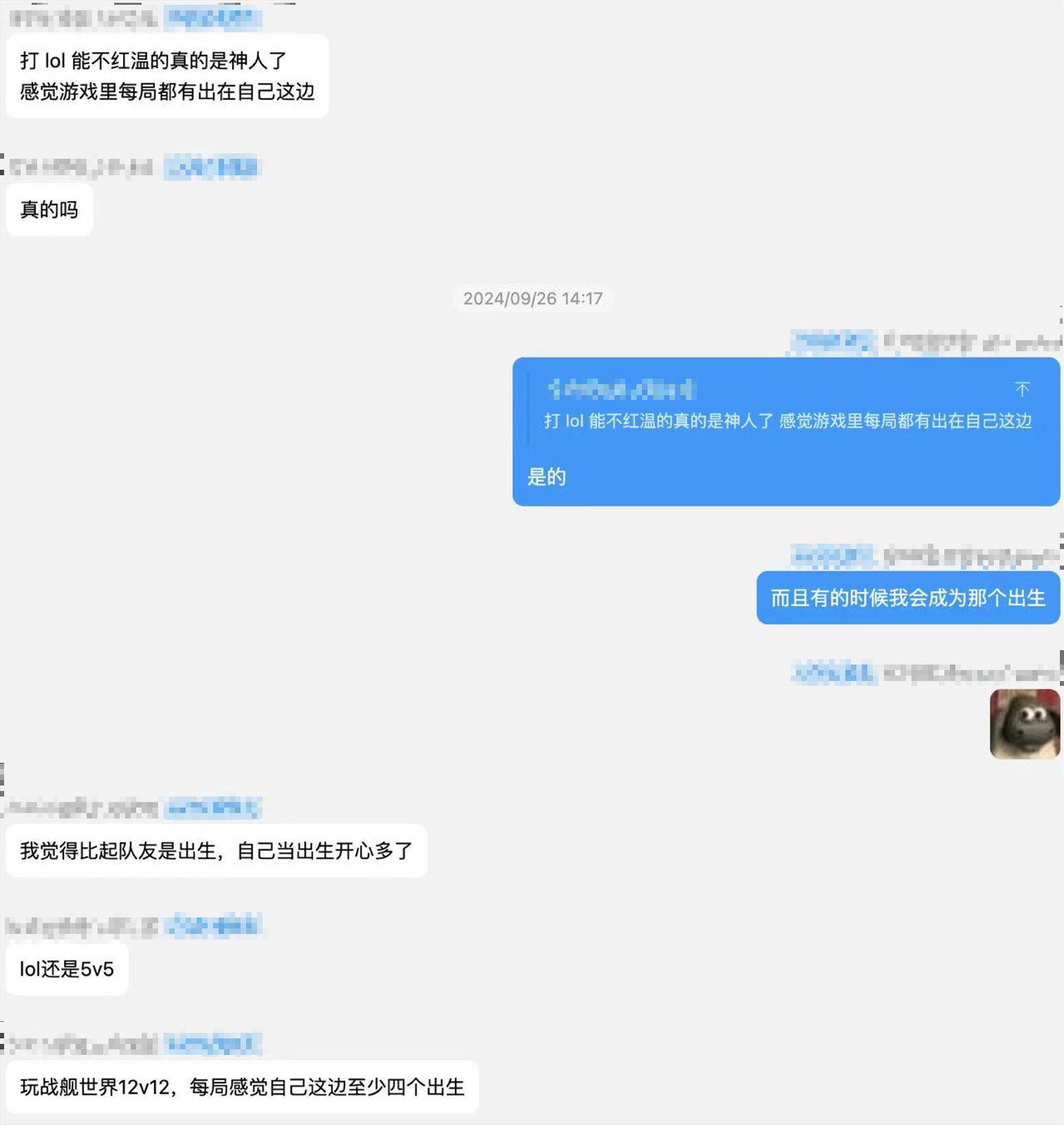
Task: Select the '打 lol 能不红温的真的是神人了' bubble
Action: 167,74
